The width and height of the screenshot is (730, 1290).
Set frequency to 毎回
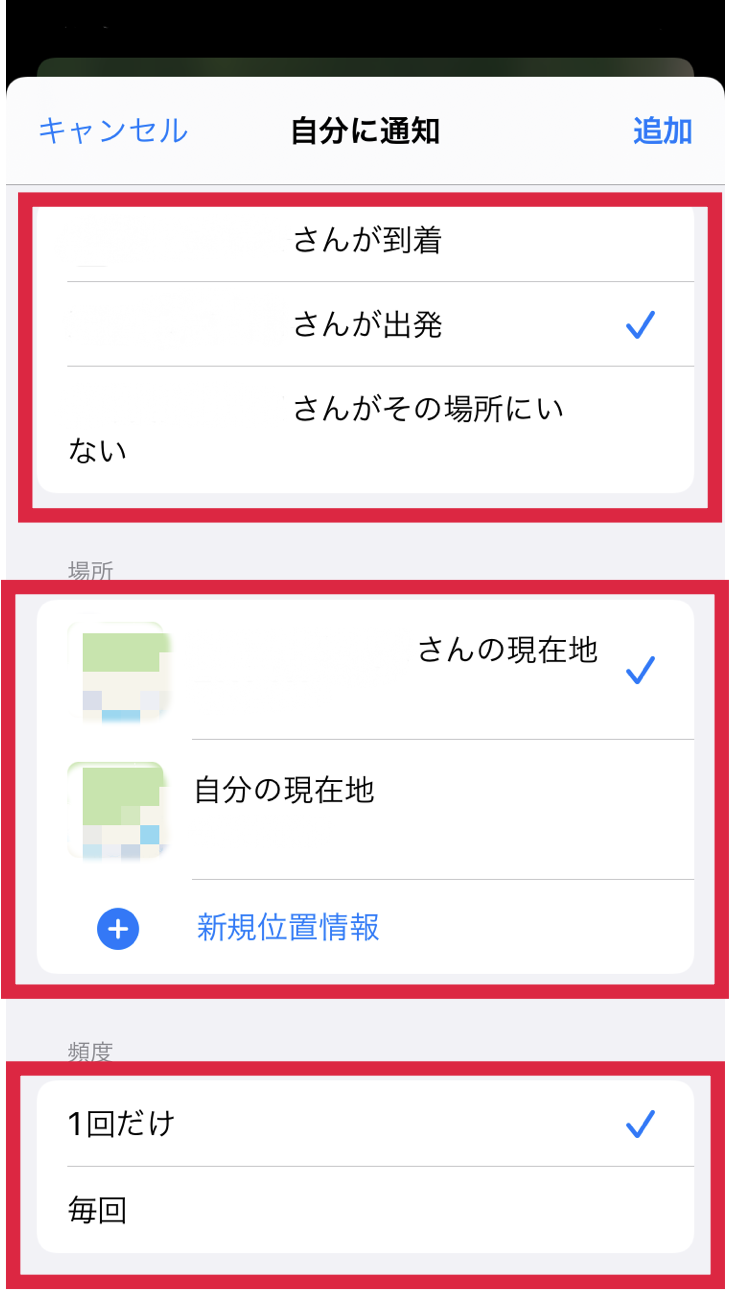click(x=365, y=1210)
